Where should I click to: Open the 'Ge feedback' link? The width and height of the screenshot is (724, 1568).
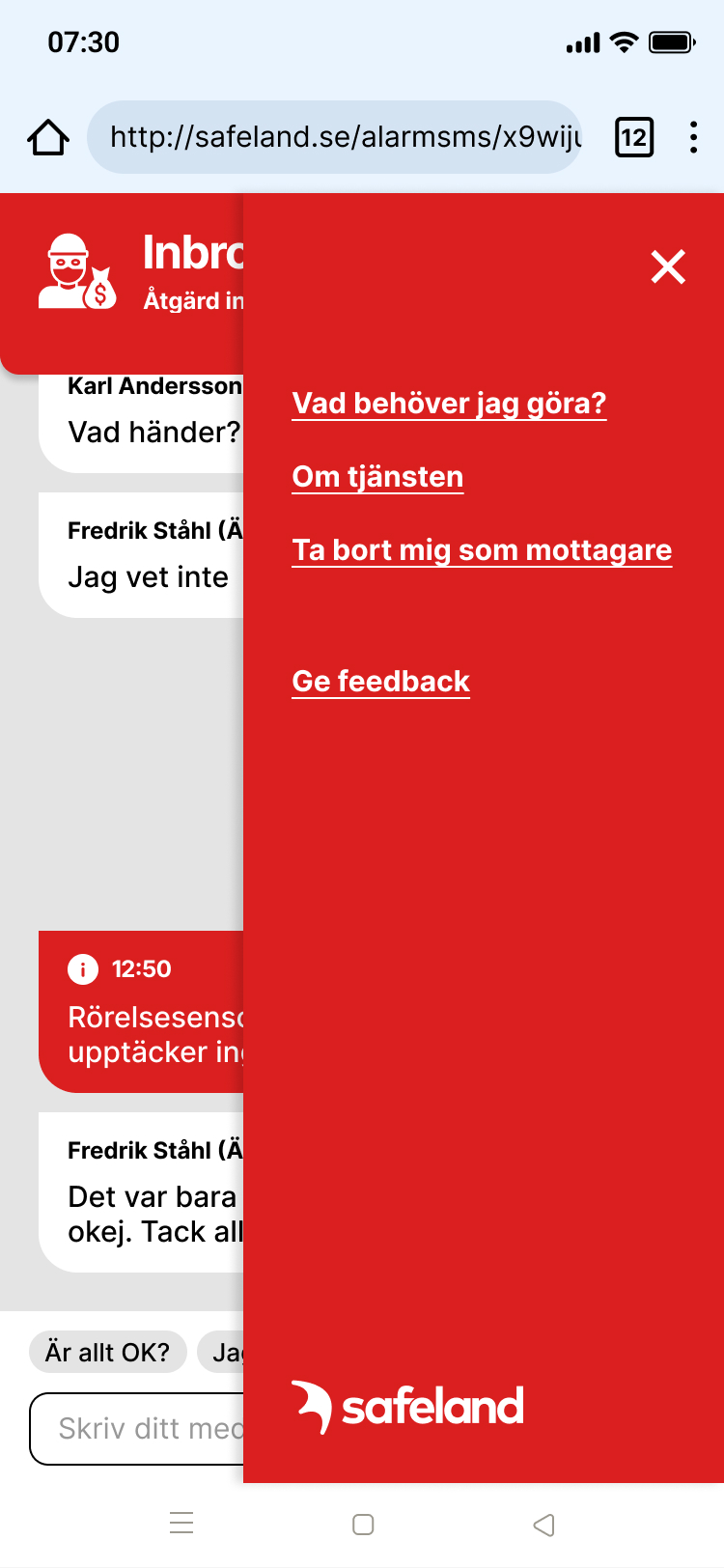(380, 682)
